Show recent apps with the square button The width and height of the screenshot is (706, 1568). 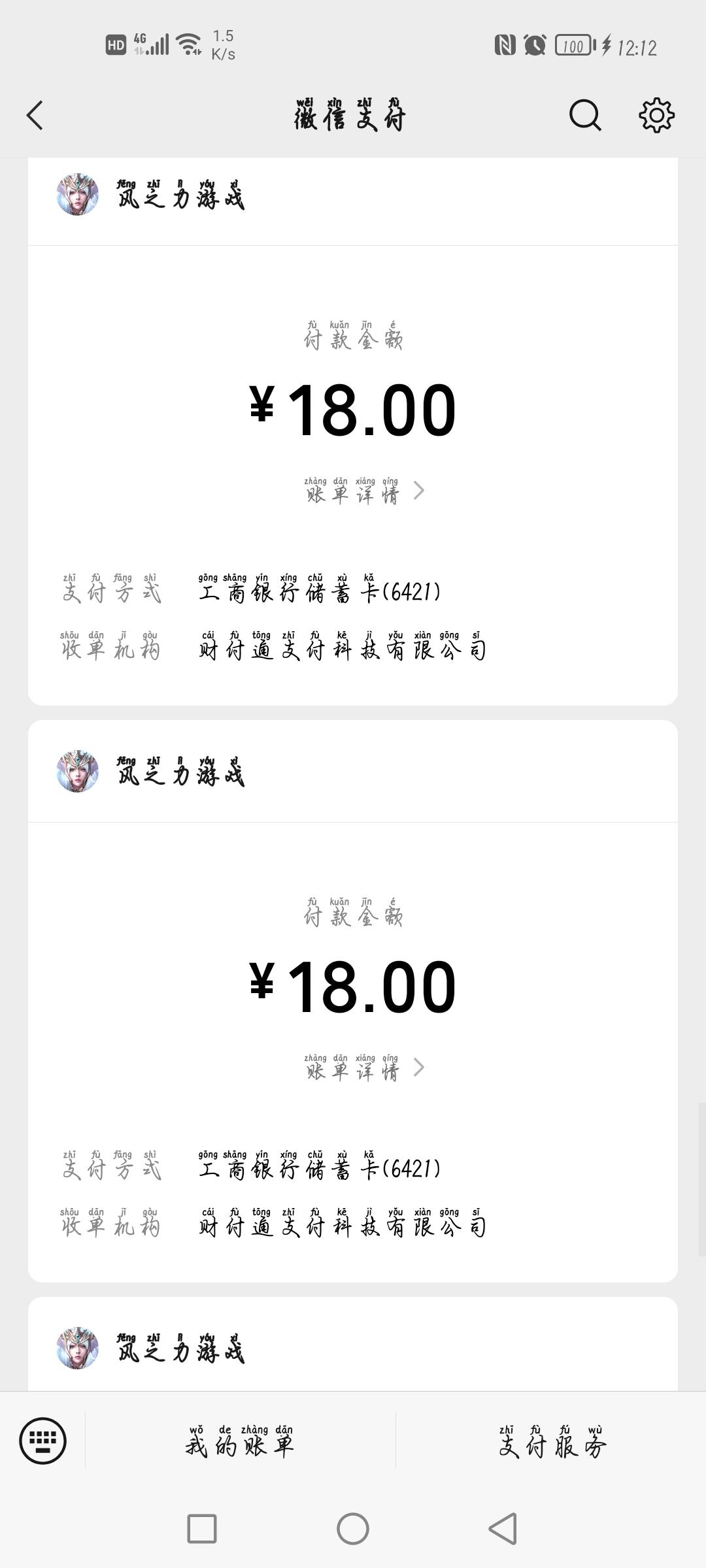pos(202,1529)
